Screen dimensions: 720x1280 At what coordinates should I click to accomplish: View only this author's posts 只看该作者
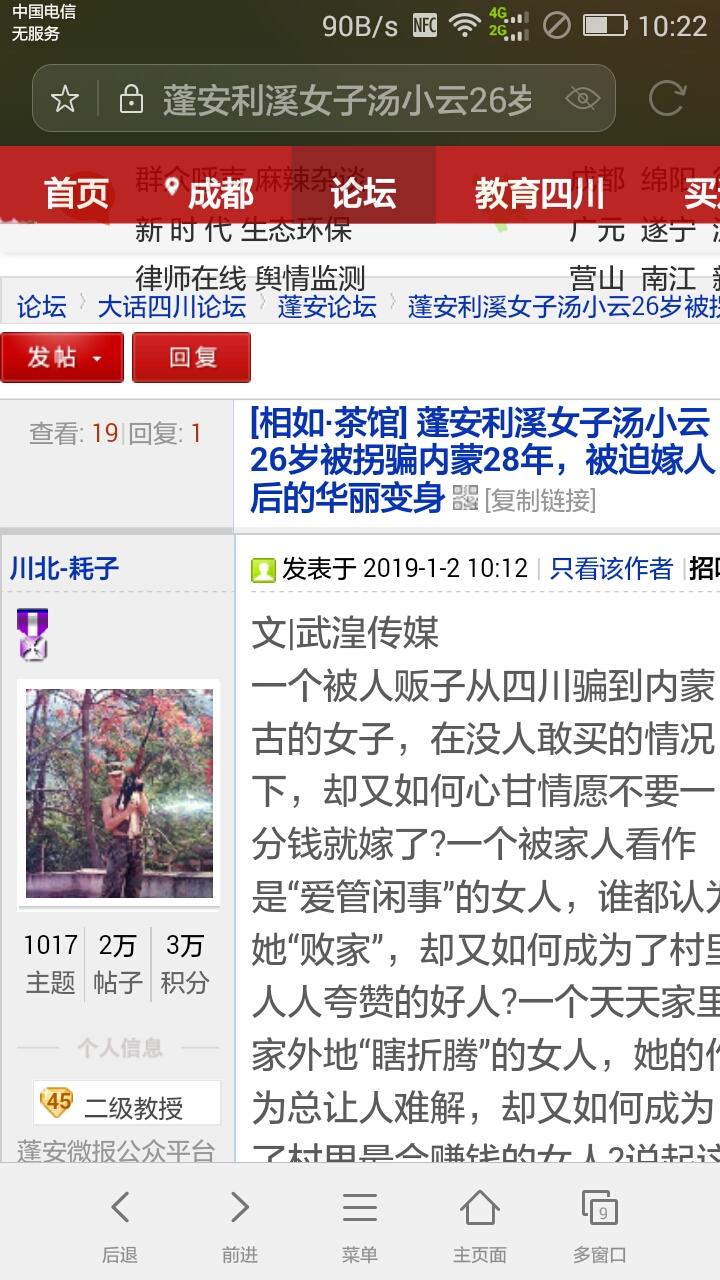point(611,569)
